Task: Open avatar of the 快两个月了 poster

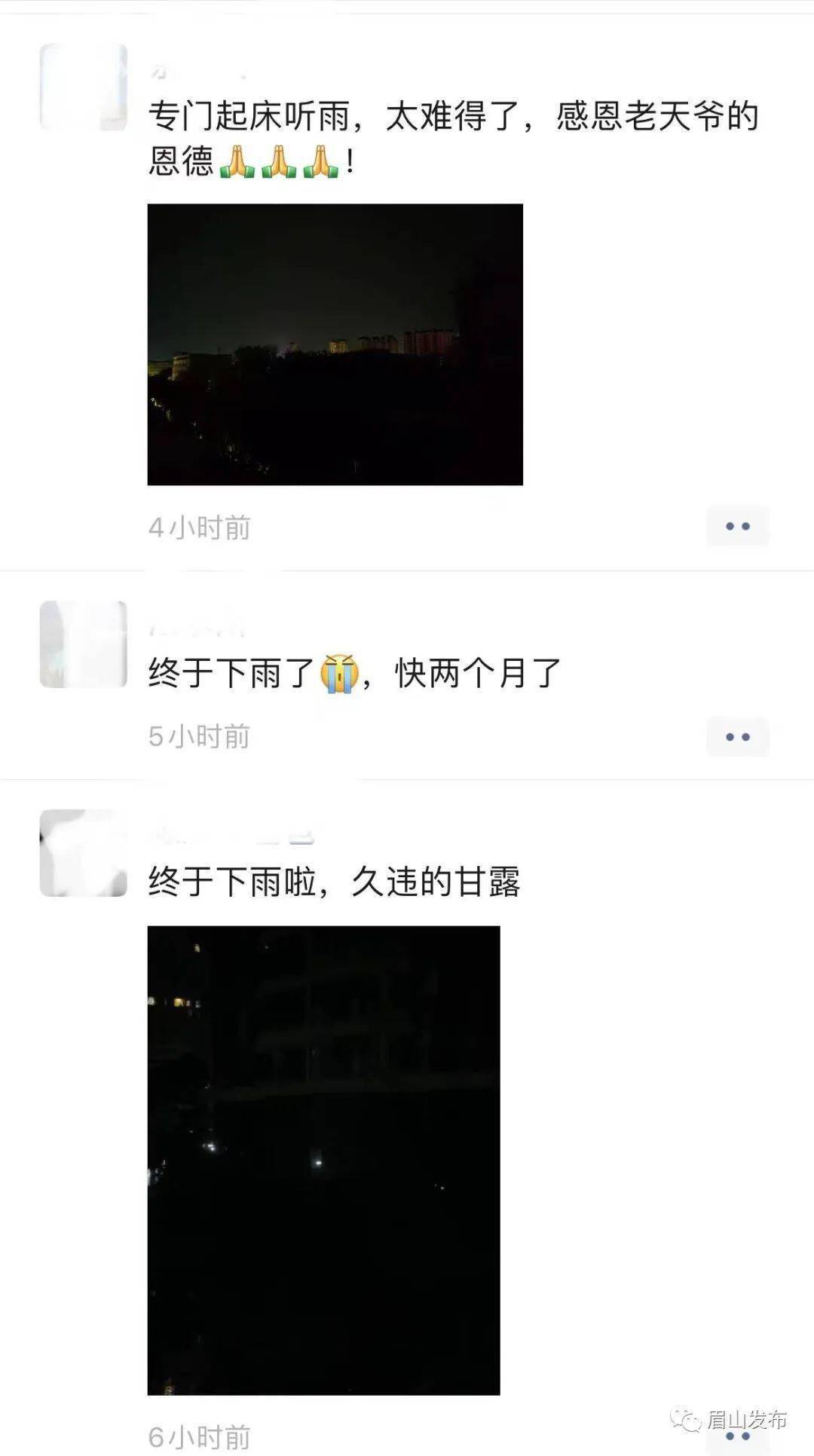Action: click(83, 644)
